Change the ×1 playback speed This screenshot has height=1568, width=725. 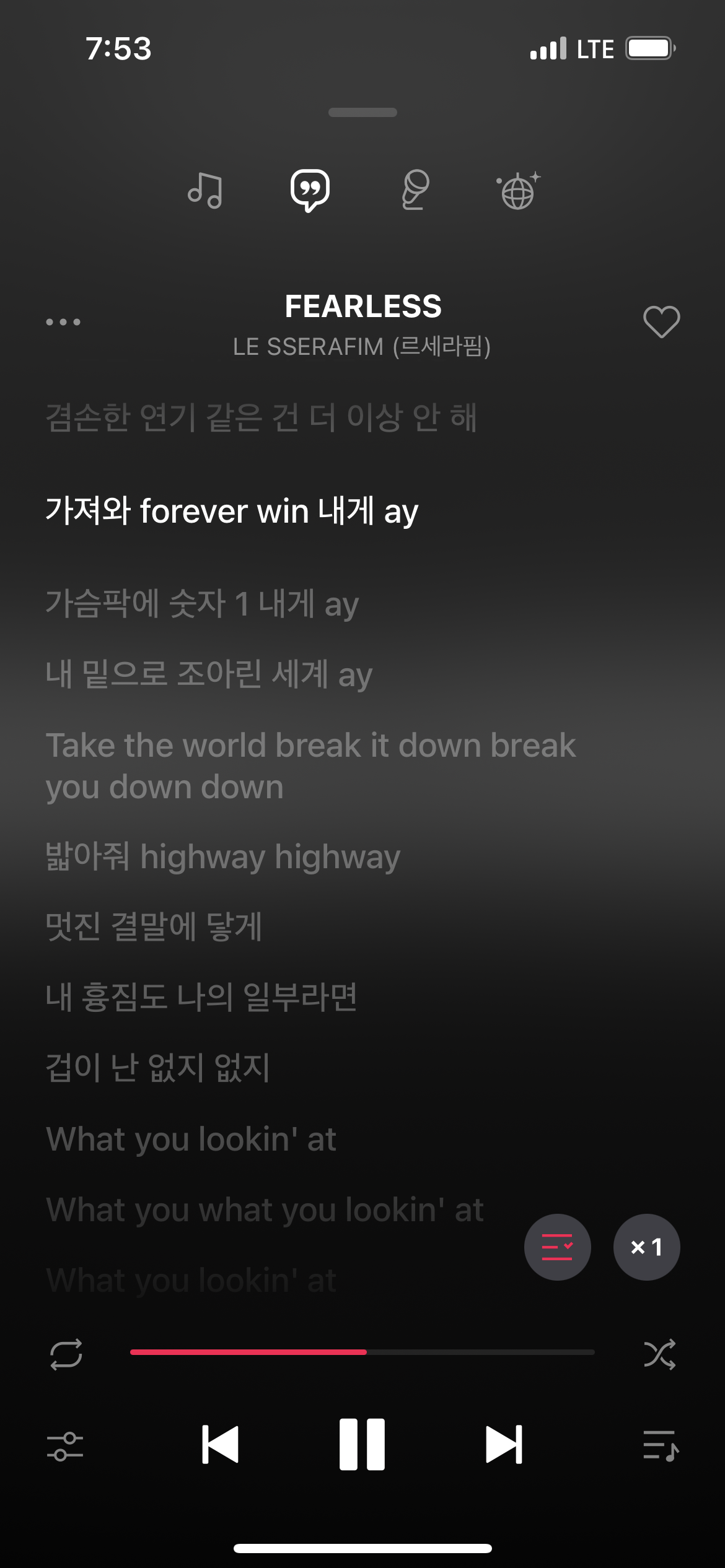[x=646, y=1247]
